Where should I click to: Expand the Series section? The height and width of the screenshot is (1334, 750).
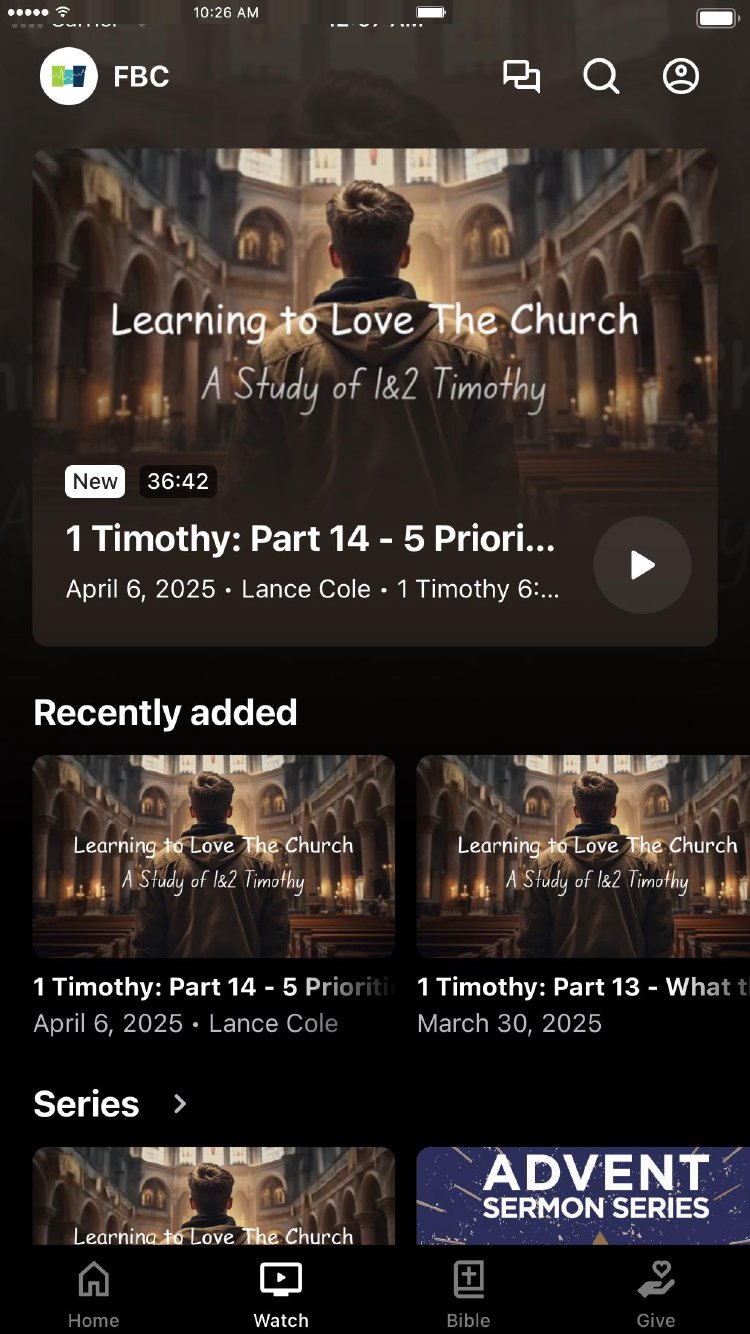(x=180, y=1104)
